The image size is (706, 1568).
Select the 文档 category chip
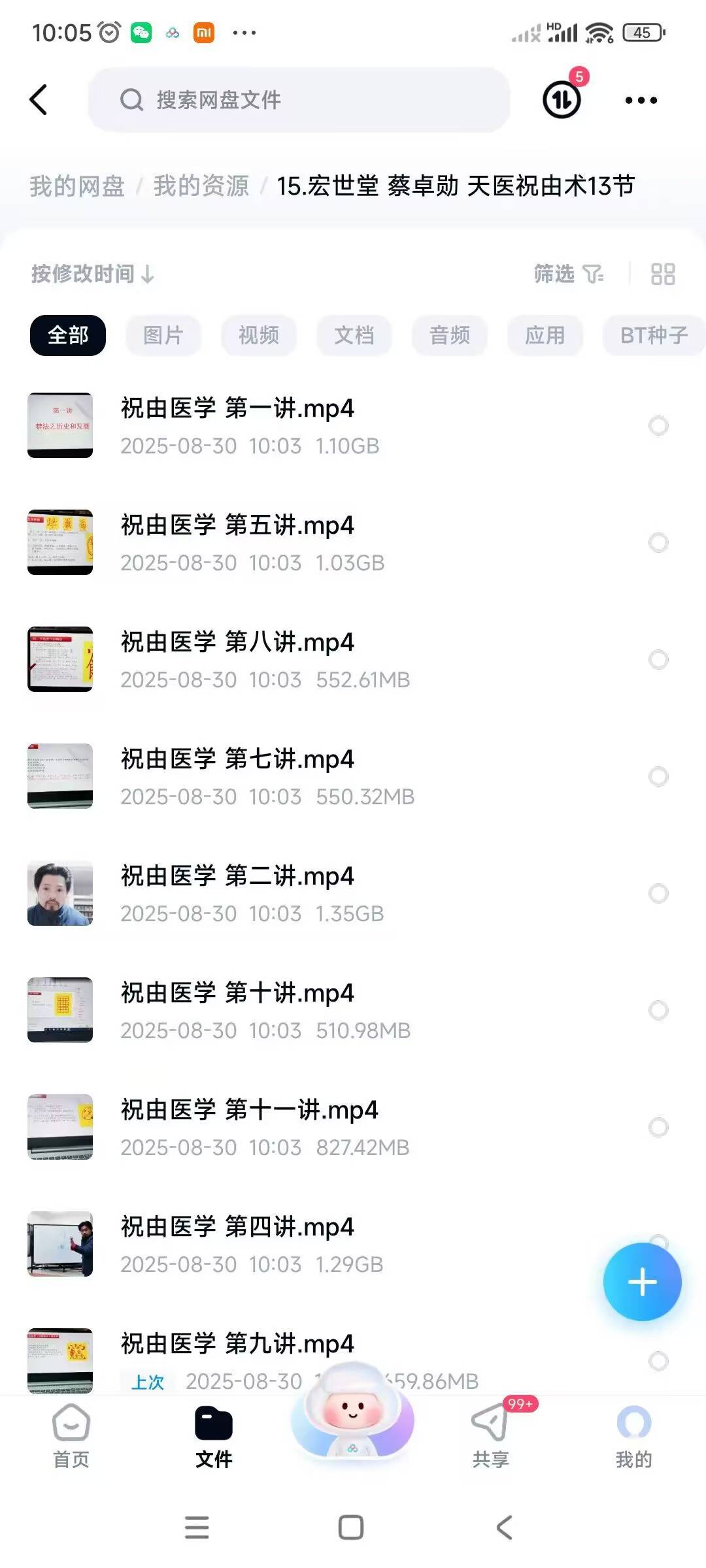click(x=354, y=335)
